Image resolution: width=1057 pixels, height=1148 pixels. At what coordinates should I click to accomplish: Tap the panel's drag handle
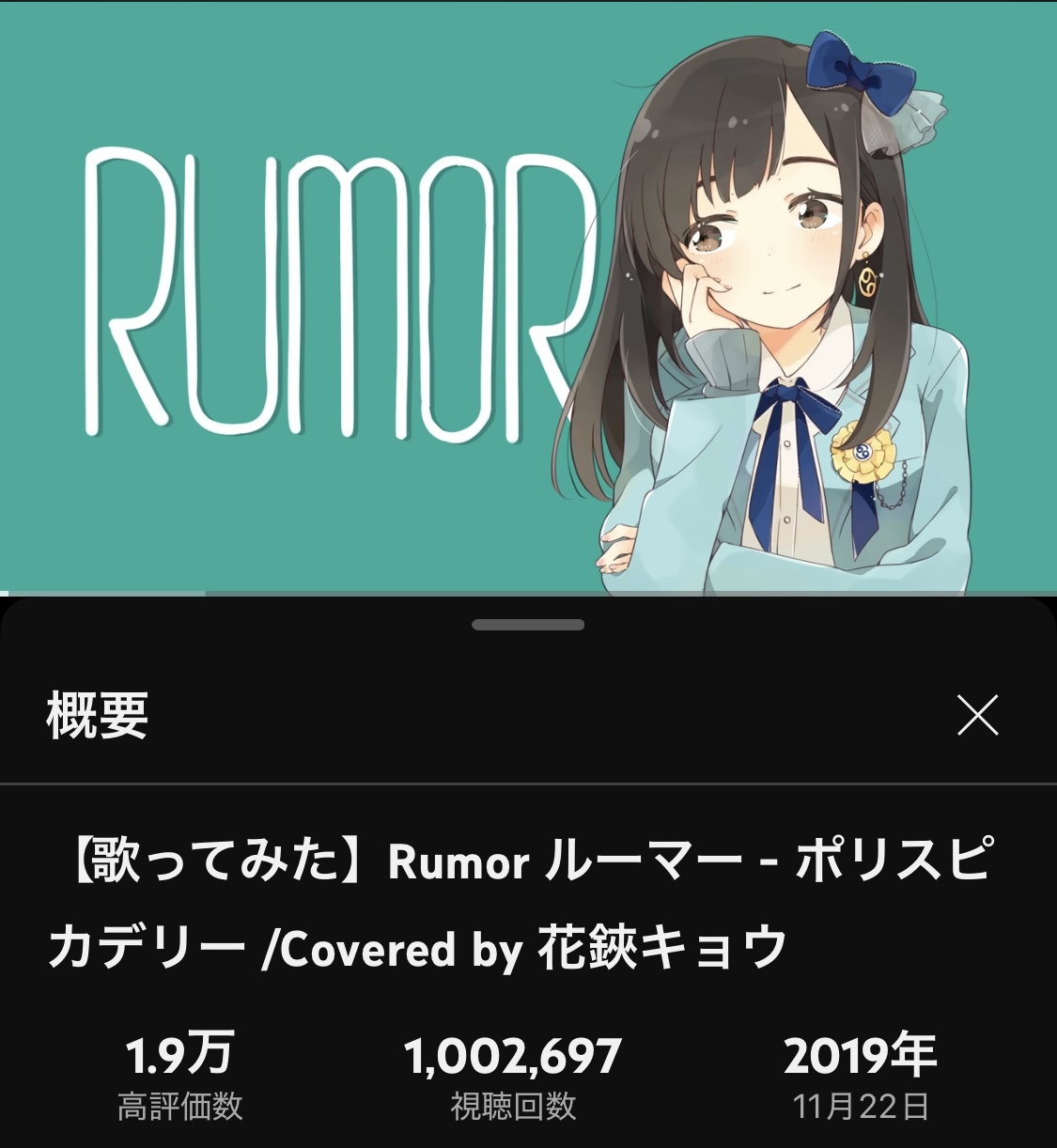(528, 625)
